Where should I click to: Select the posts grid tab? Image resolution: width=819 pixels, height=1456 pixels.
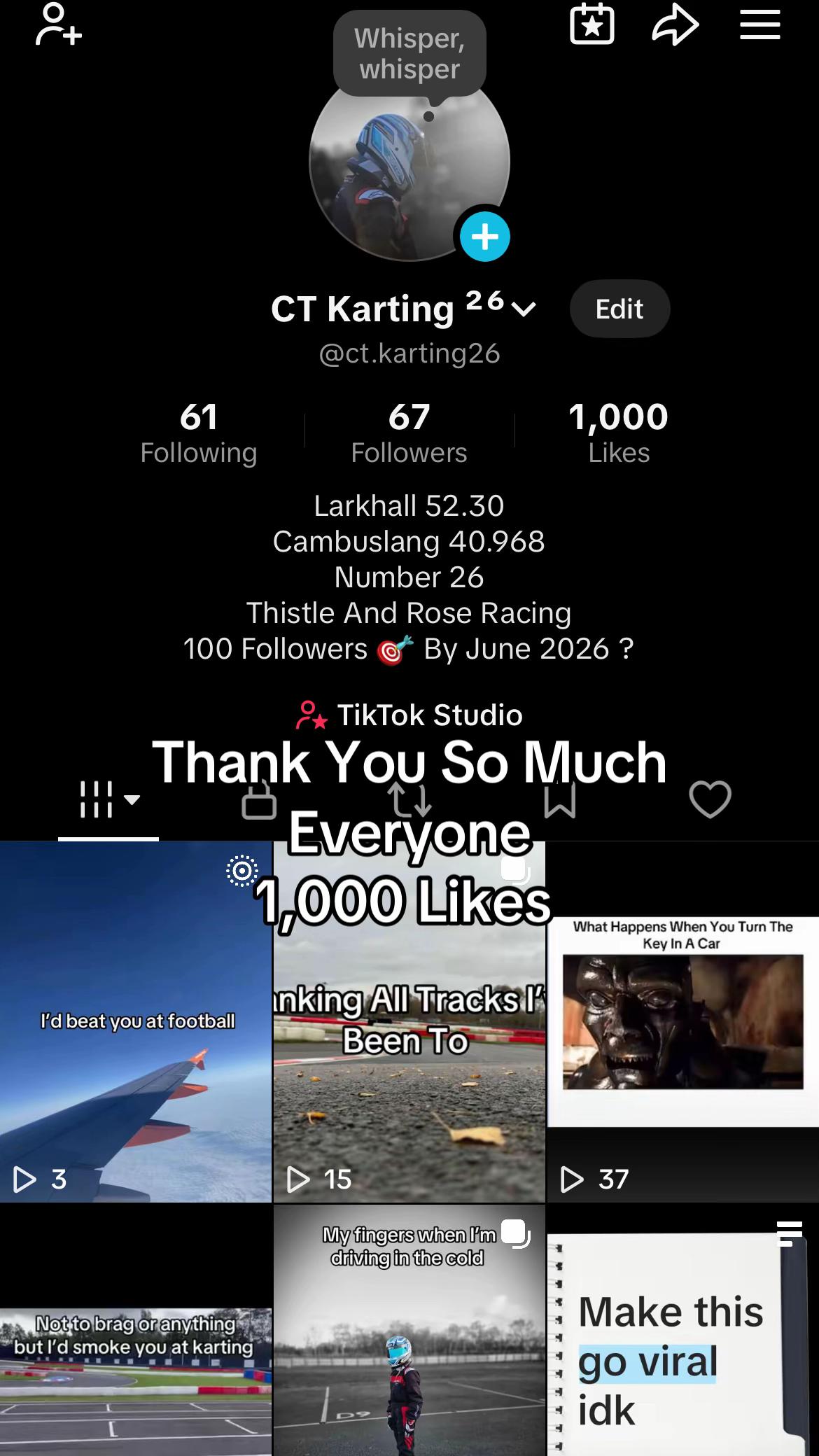[x=108, y=799]
